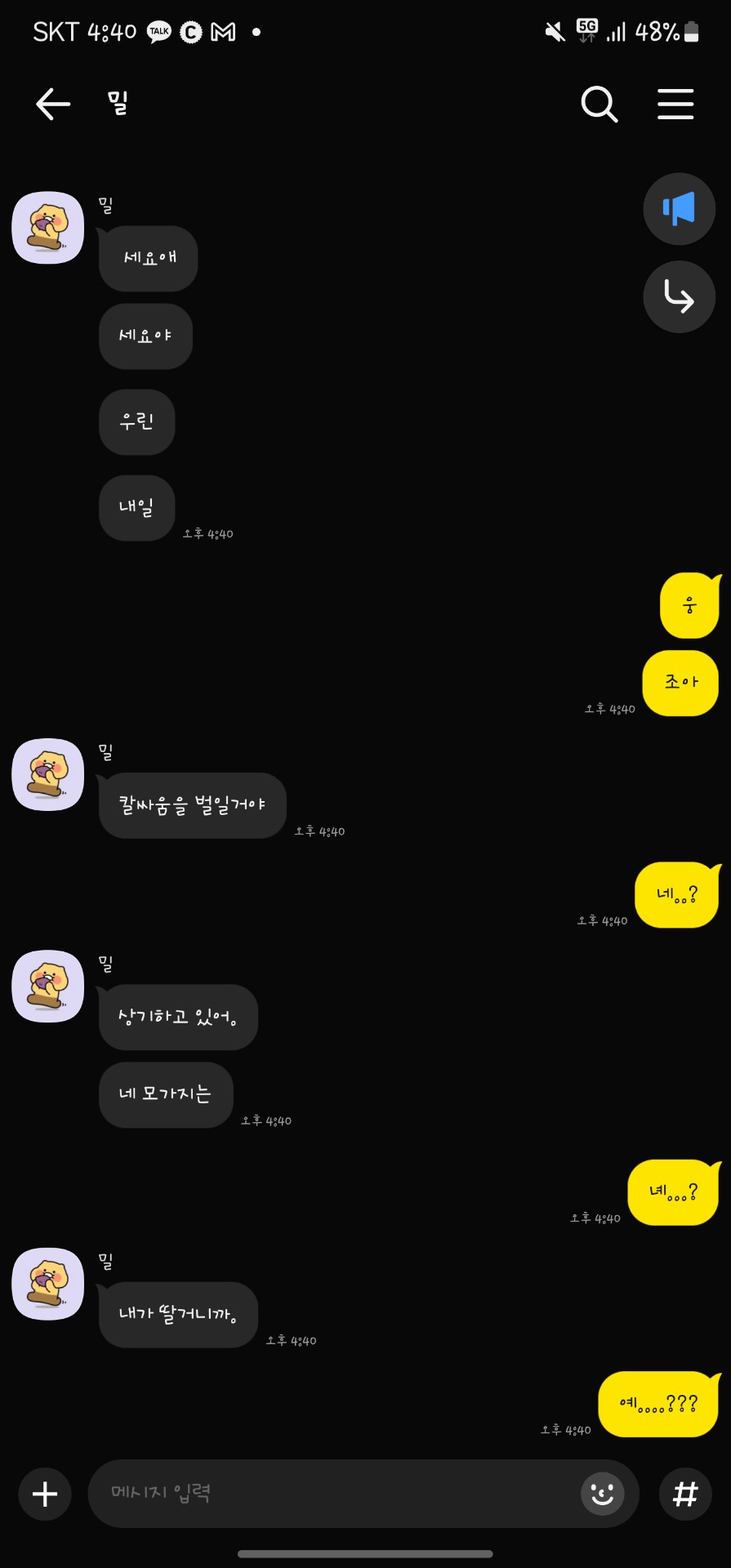Open 밀's profile picture beside 세요애
This screenshot has height=1568, width=731.
(47, 228)
